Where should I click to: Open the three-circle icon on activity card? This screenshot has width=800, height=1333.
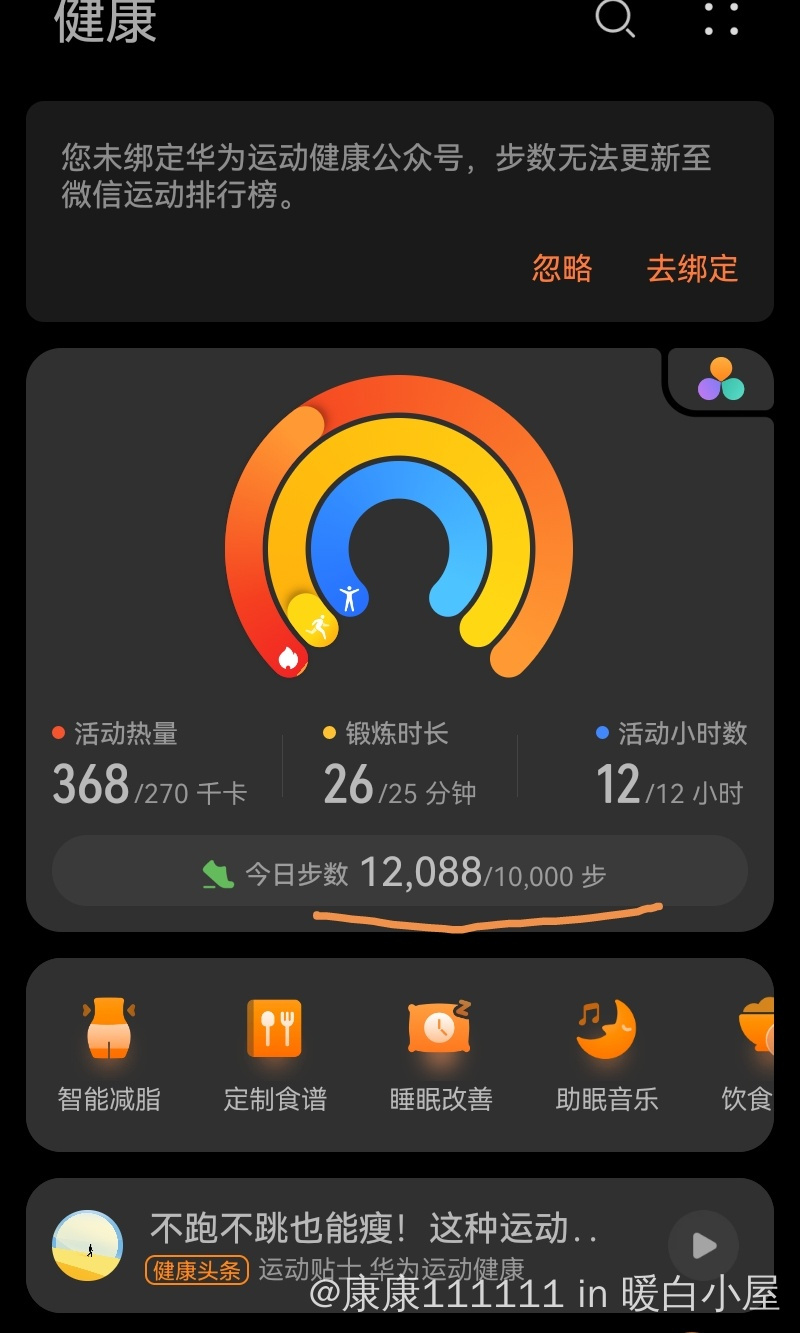pyautogui.click(x=721, y=380)
